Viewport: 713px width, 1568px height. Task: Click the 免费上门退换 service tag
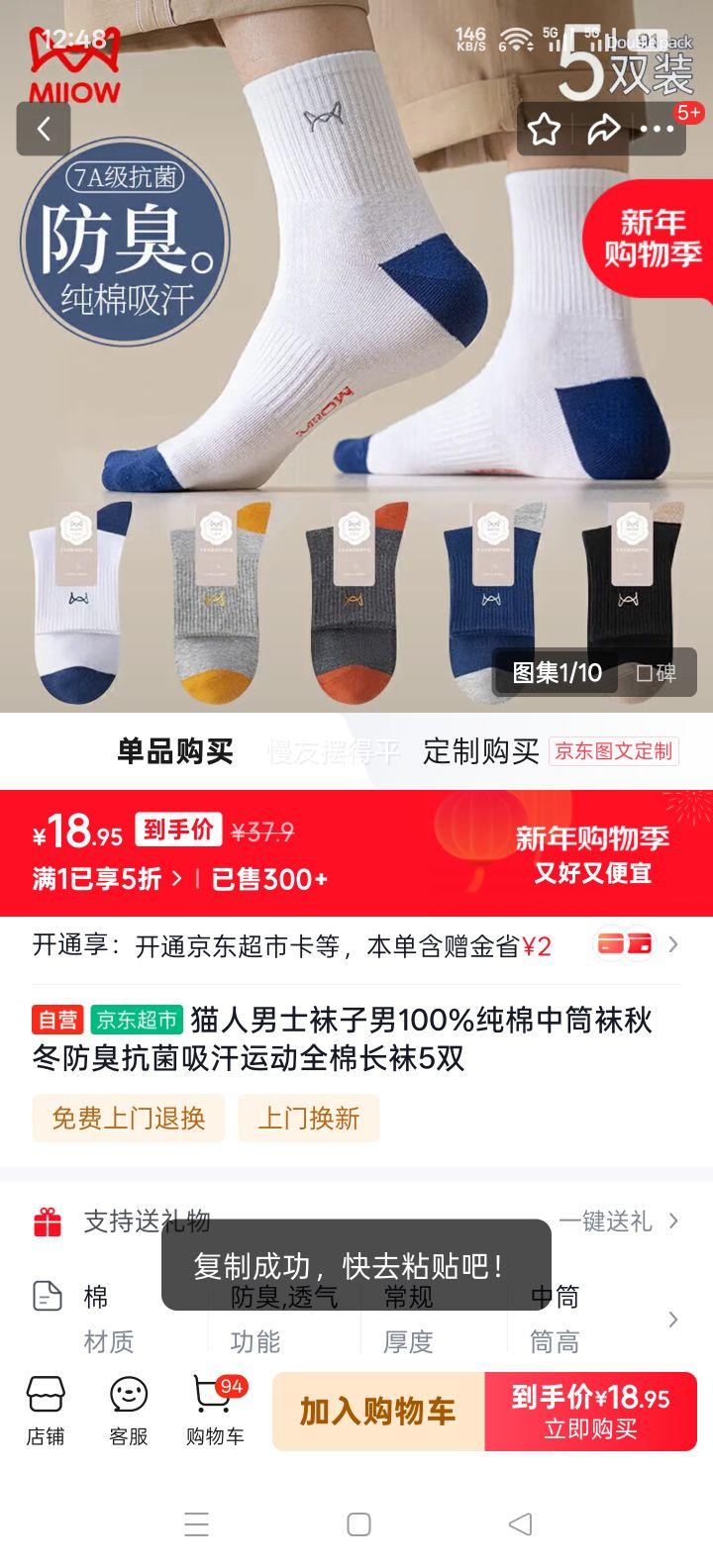click(x=129, y=1119)
